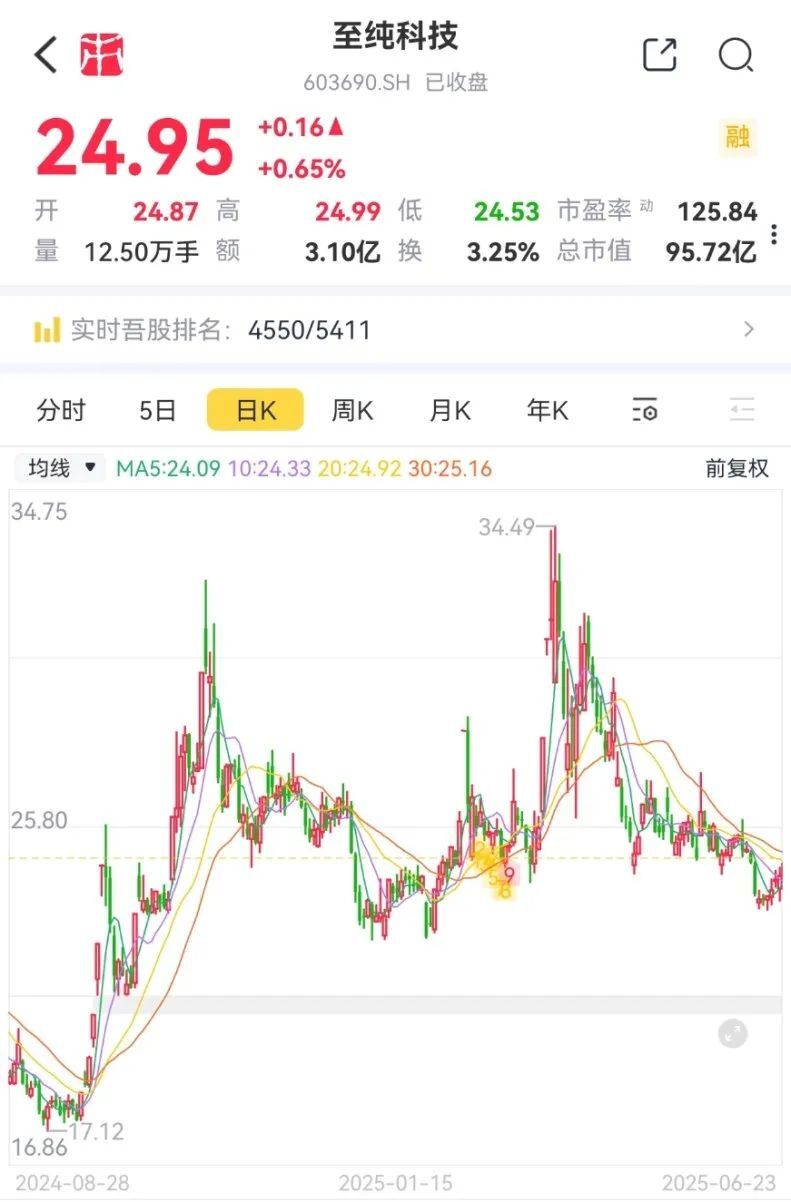
Task: Tap the ranking bar-chart icon before 实时吾股排名
Action: [45, 329]
